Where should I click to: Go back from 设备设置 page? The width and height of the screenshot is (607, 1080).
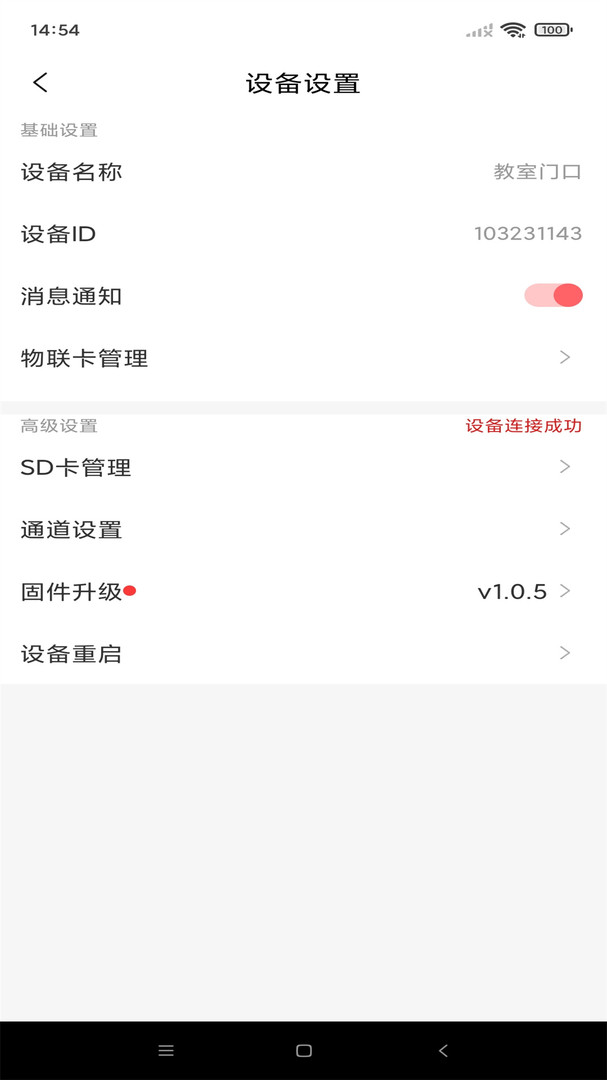(40, 83)
